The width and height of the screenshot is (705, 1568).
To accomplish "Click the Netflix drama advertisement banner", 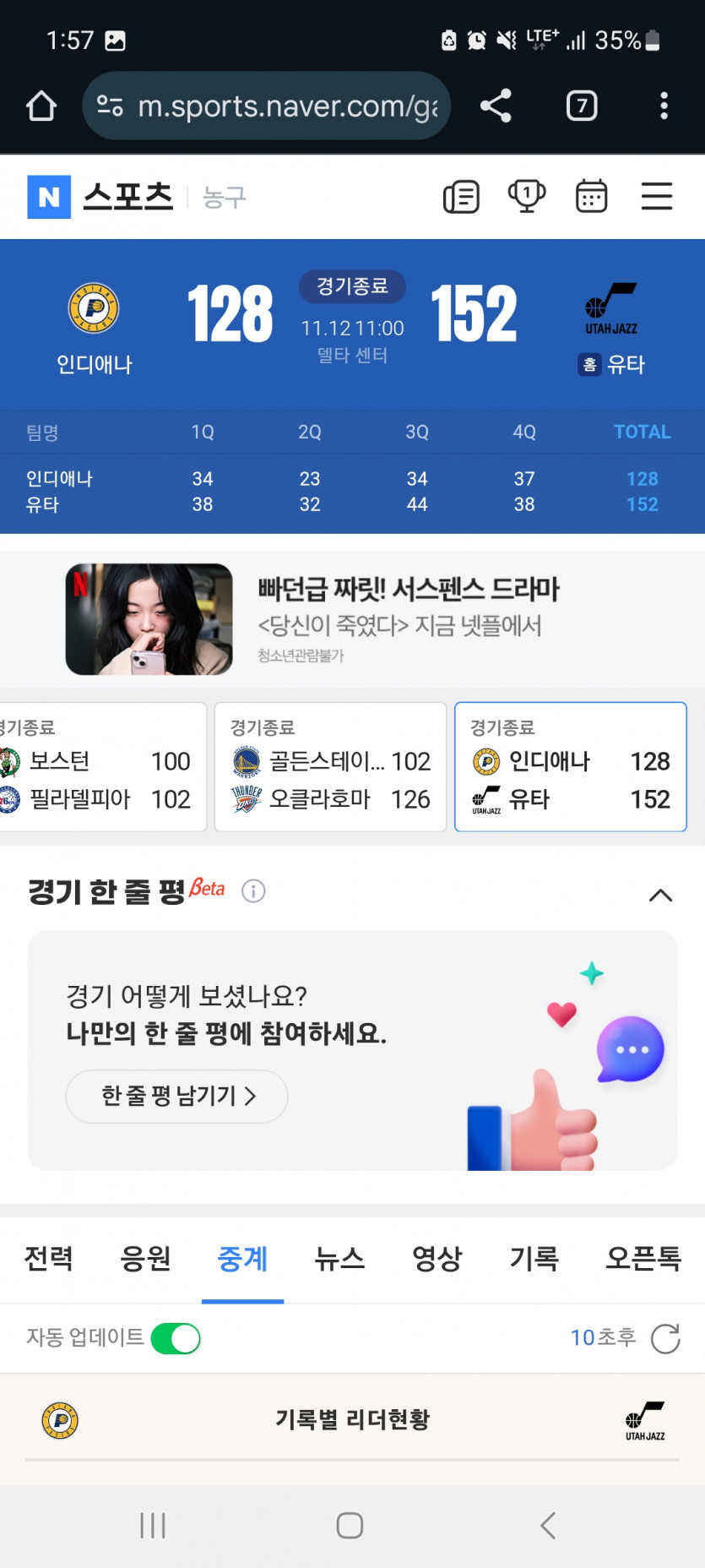I will click(352, 618).
